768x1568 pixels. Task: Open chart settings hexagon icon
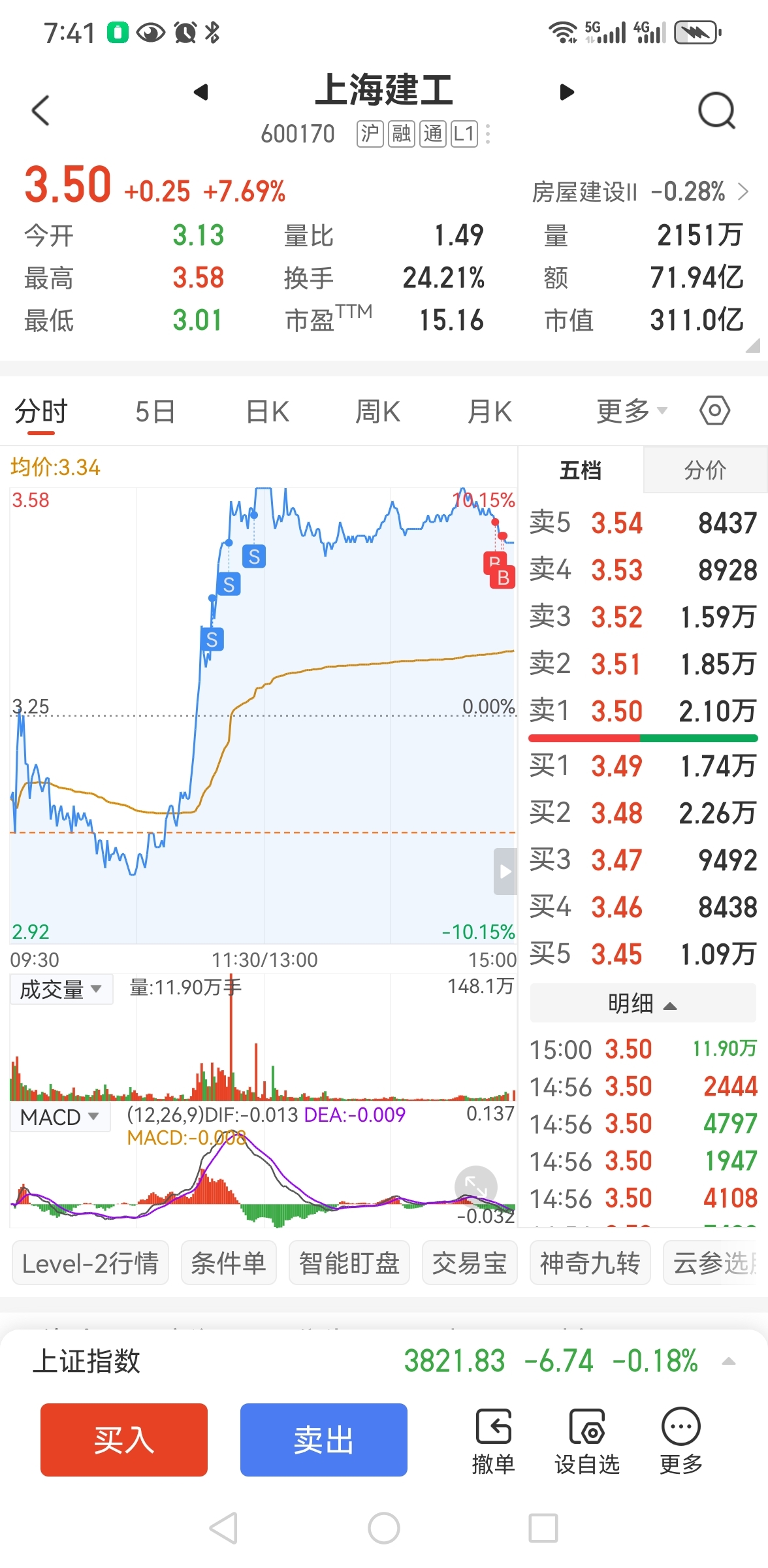tap(714, 411)
